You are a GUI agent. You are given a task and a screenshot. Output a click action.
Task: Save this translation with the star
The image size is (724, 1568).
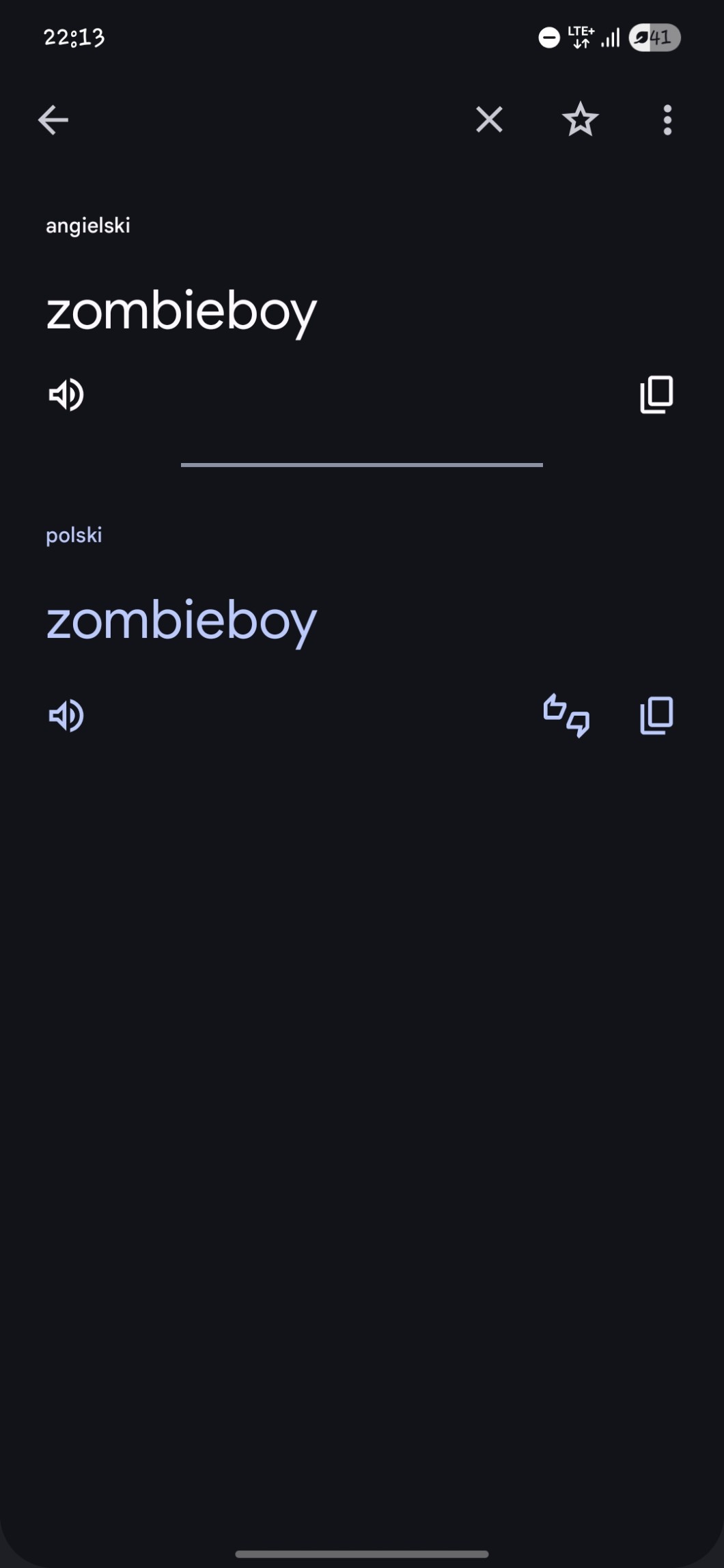(580, 120)
